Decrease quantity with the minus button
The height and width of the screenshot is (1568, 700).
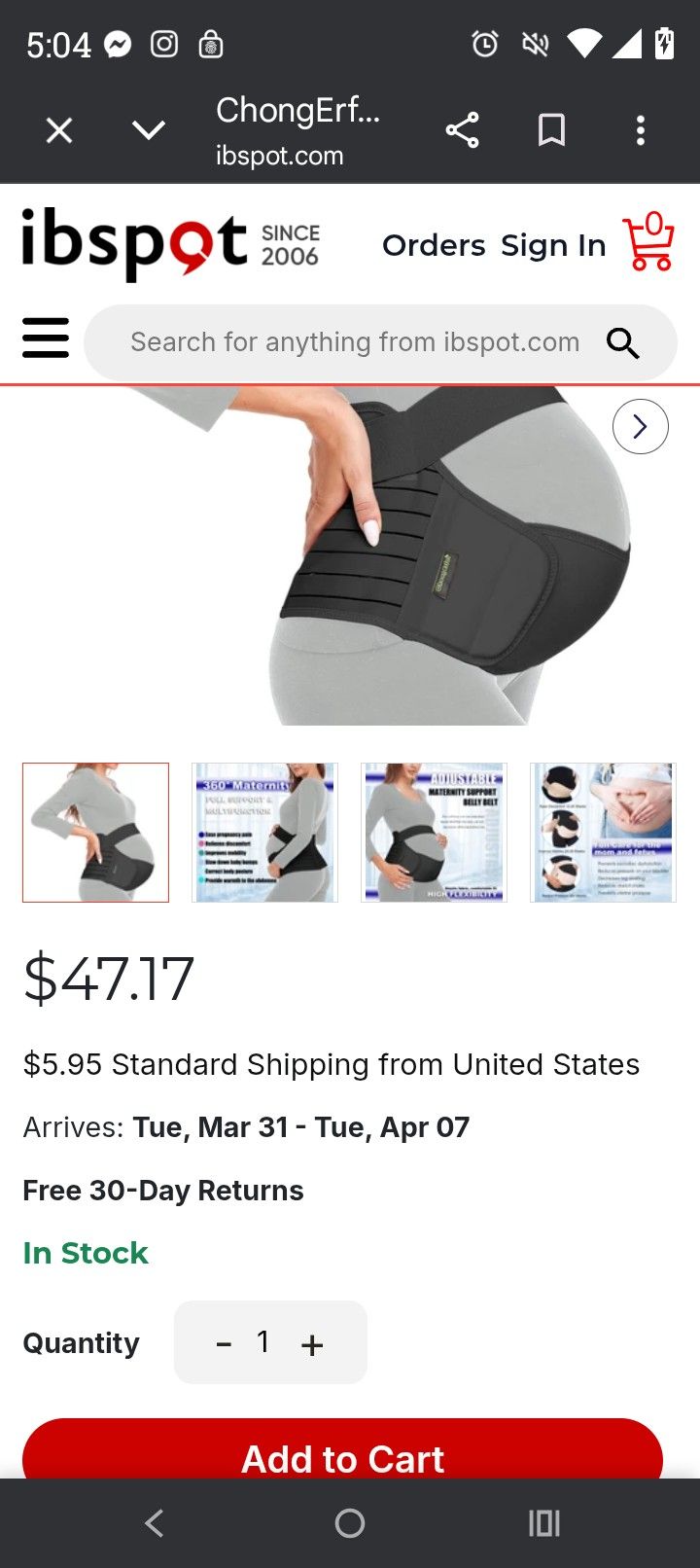(224, 1343)
